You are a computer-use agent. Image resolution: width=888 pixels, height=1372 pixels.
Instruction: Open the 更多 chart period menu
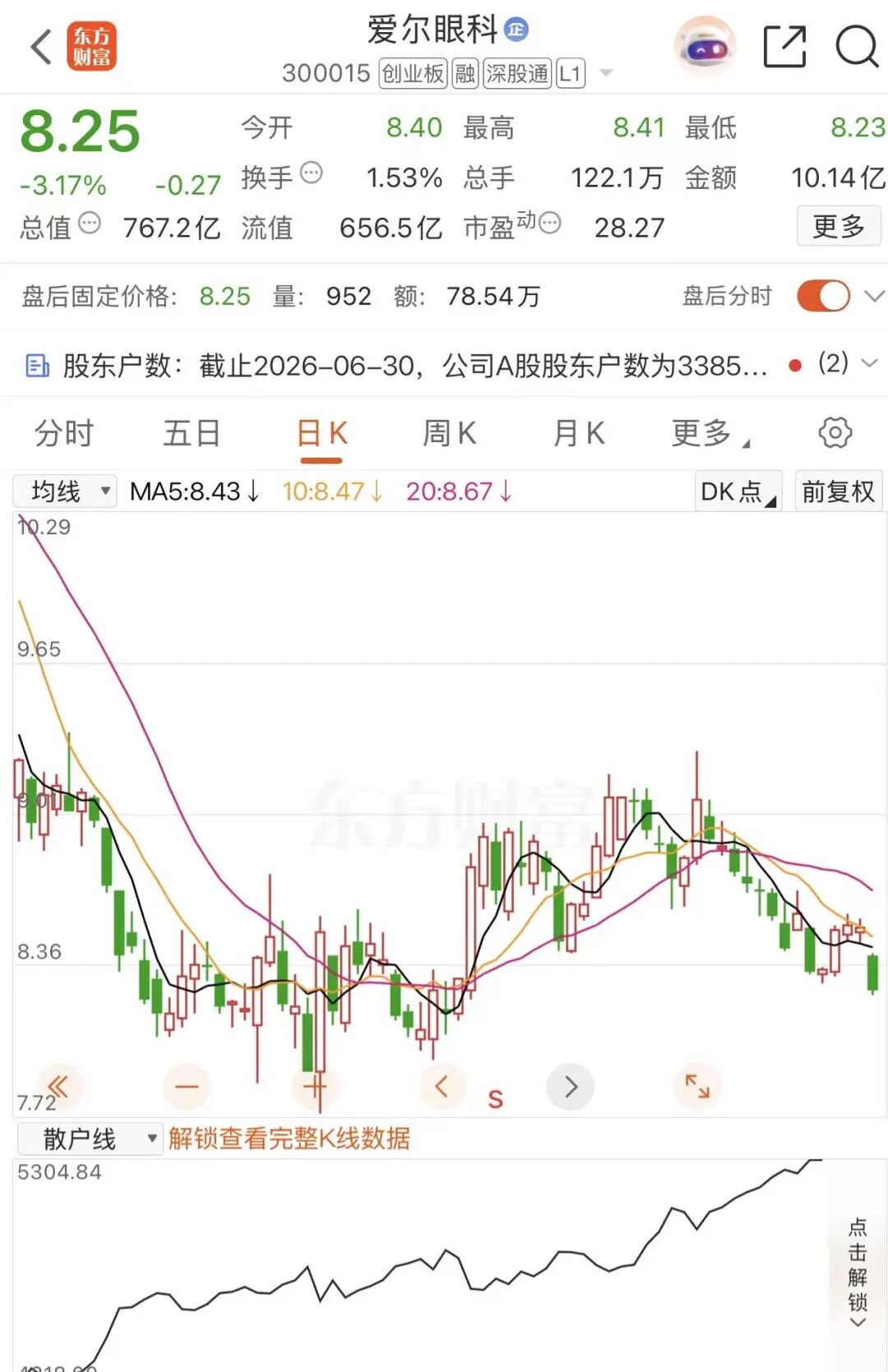[x=710, y=433]
